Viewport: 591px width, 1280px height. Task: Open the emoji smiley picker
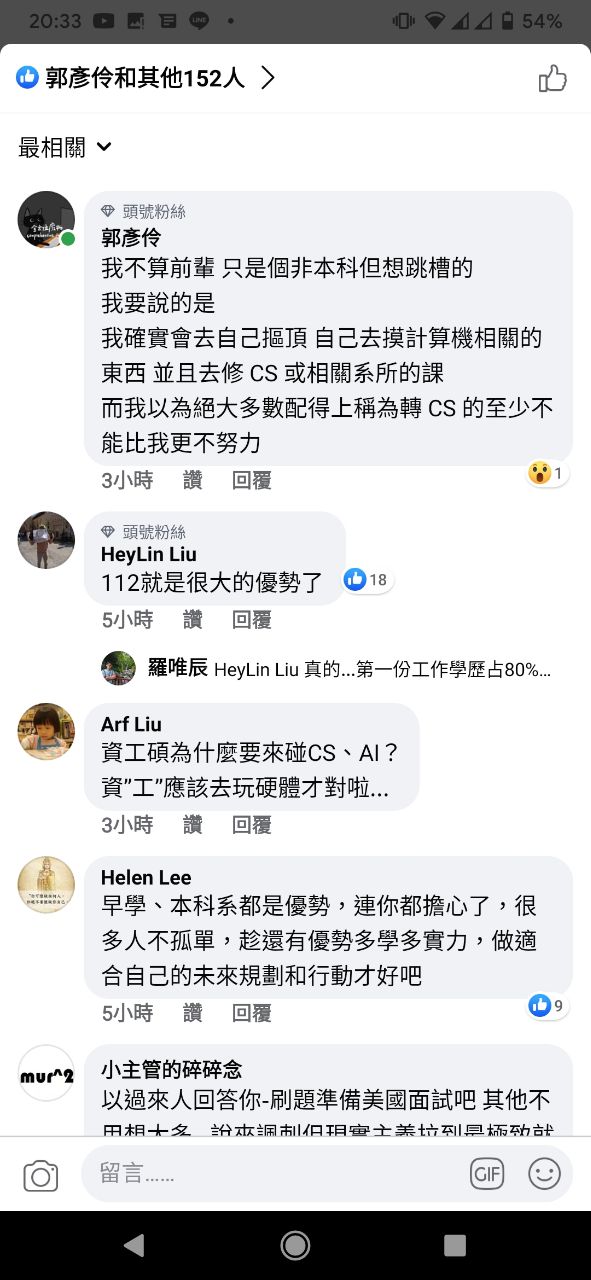point(545,1174)
